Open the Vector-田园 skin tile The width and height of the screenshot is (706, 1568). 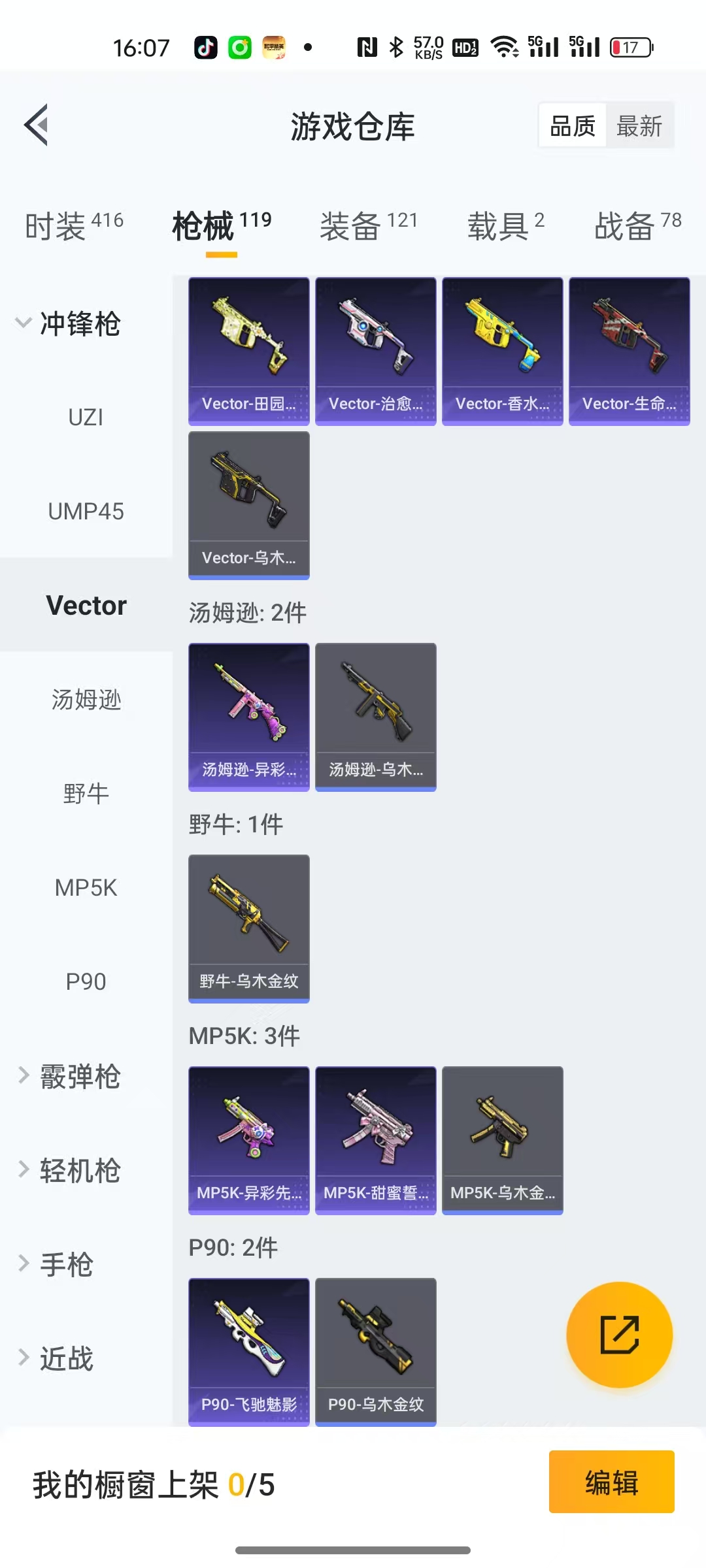(x=248, y=351)
